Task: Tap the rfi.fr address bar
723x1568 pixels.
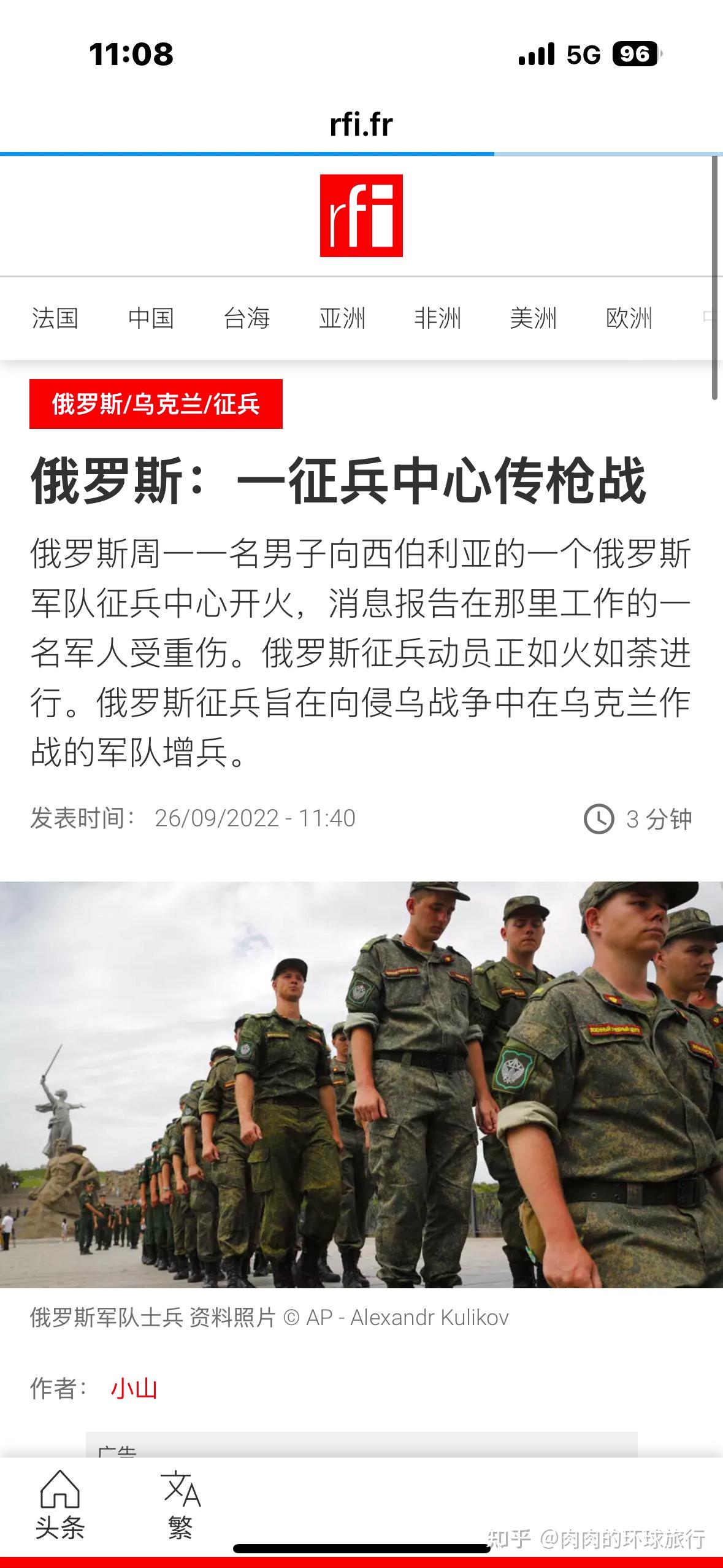Action: click(361, 125)
